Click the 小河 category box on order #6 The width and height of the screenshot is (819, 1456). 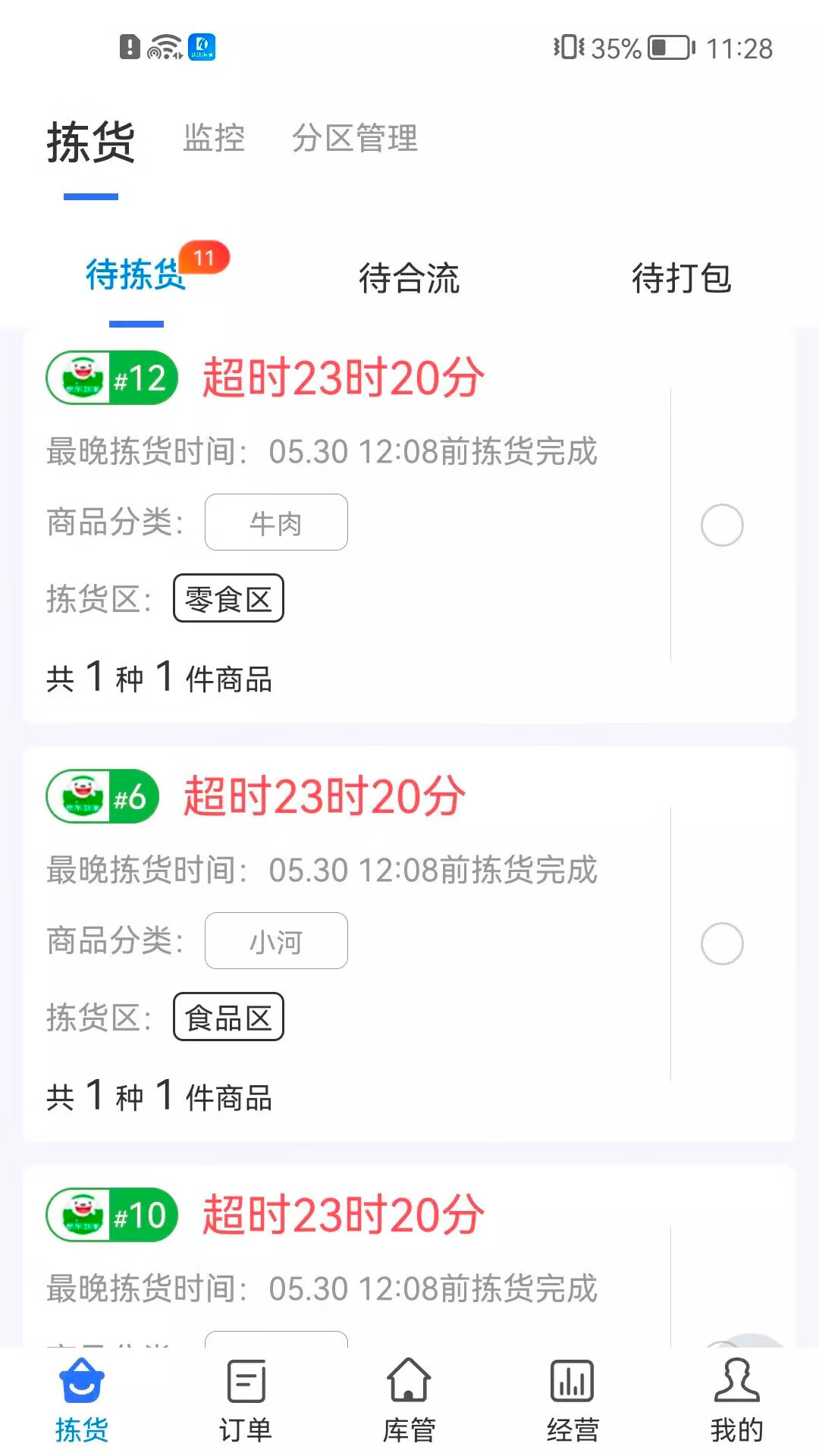coord(275,941)
